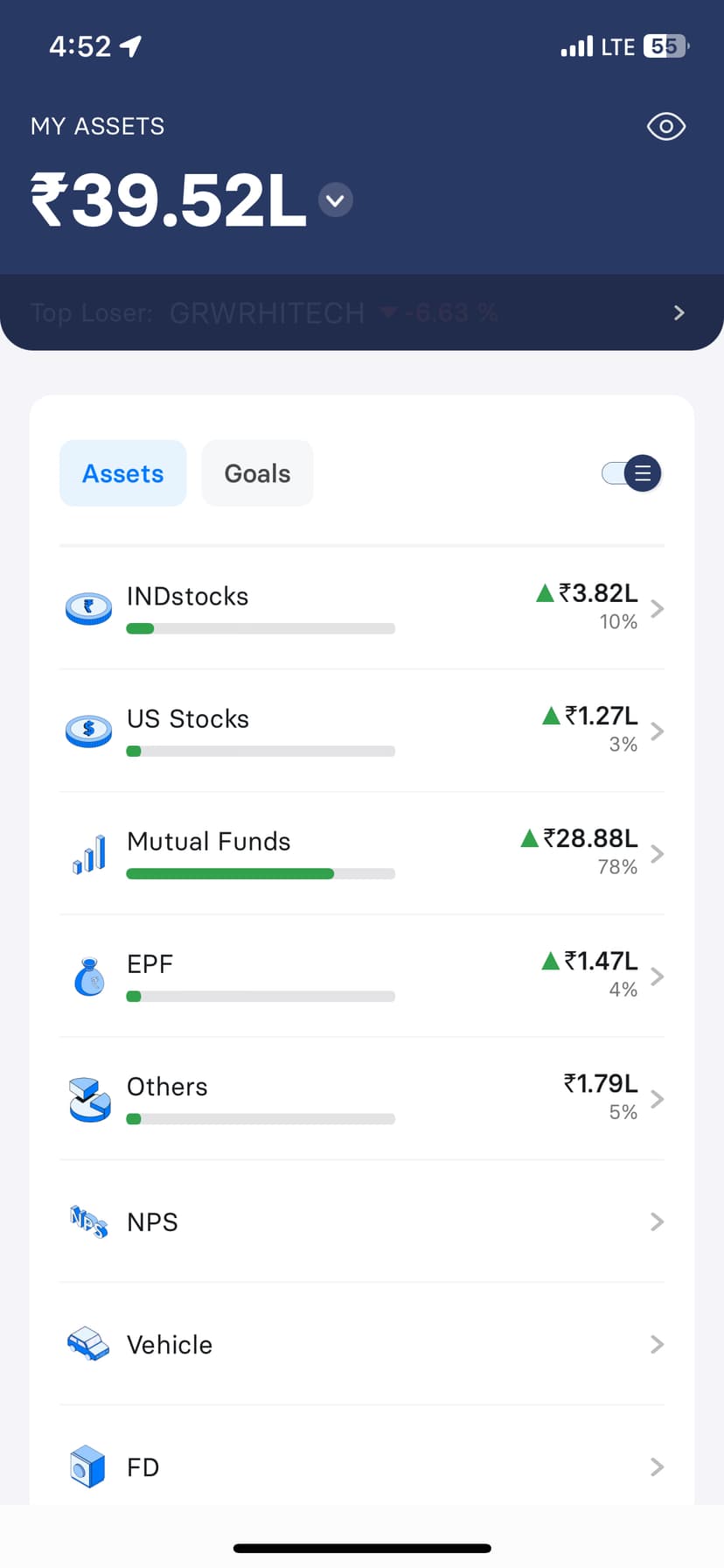724x1568 pixels.
Task: Tap the FD row
Action: point(361,1466)
